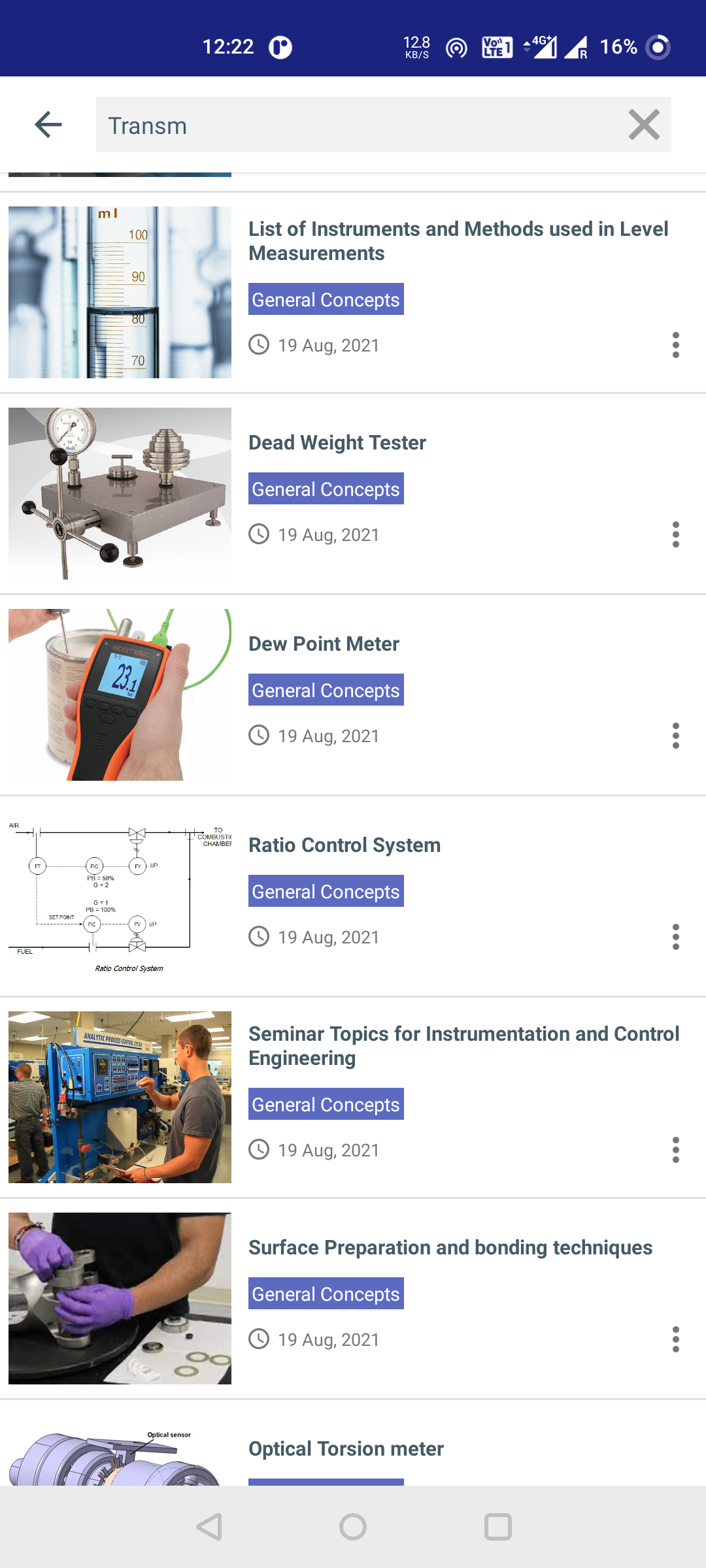Clear the search field with the X icon

click(x=644, y=124)
